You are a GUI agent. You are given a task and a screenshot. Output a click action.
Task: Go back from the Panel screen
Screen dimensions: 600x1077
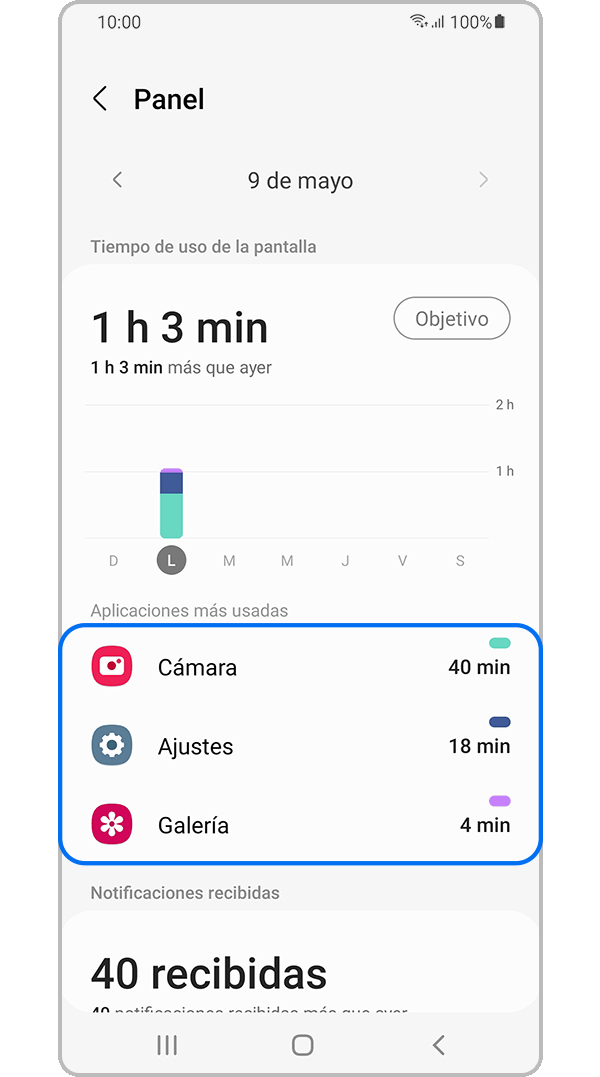[100, 99]
